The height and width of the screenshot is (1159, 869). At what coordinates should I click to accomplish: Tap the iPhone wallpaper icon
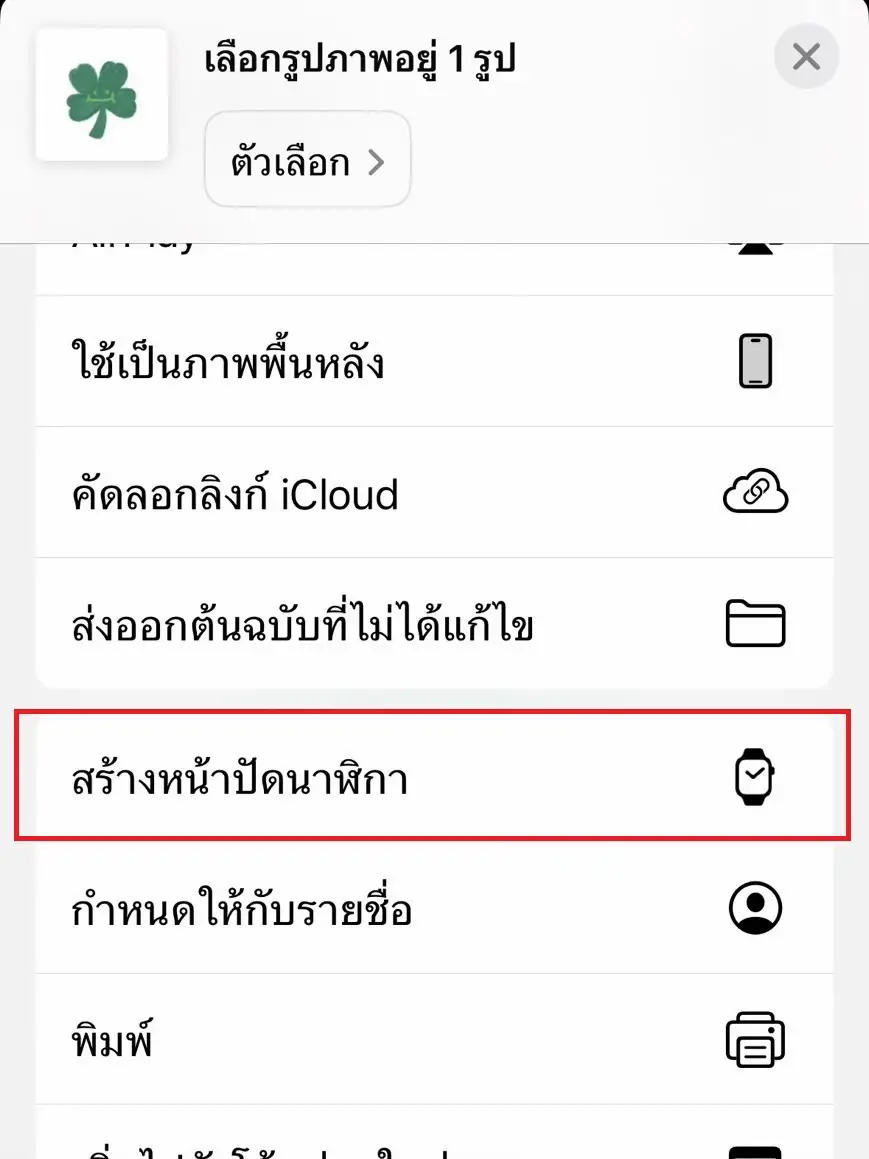coord(755,362)
